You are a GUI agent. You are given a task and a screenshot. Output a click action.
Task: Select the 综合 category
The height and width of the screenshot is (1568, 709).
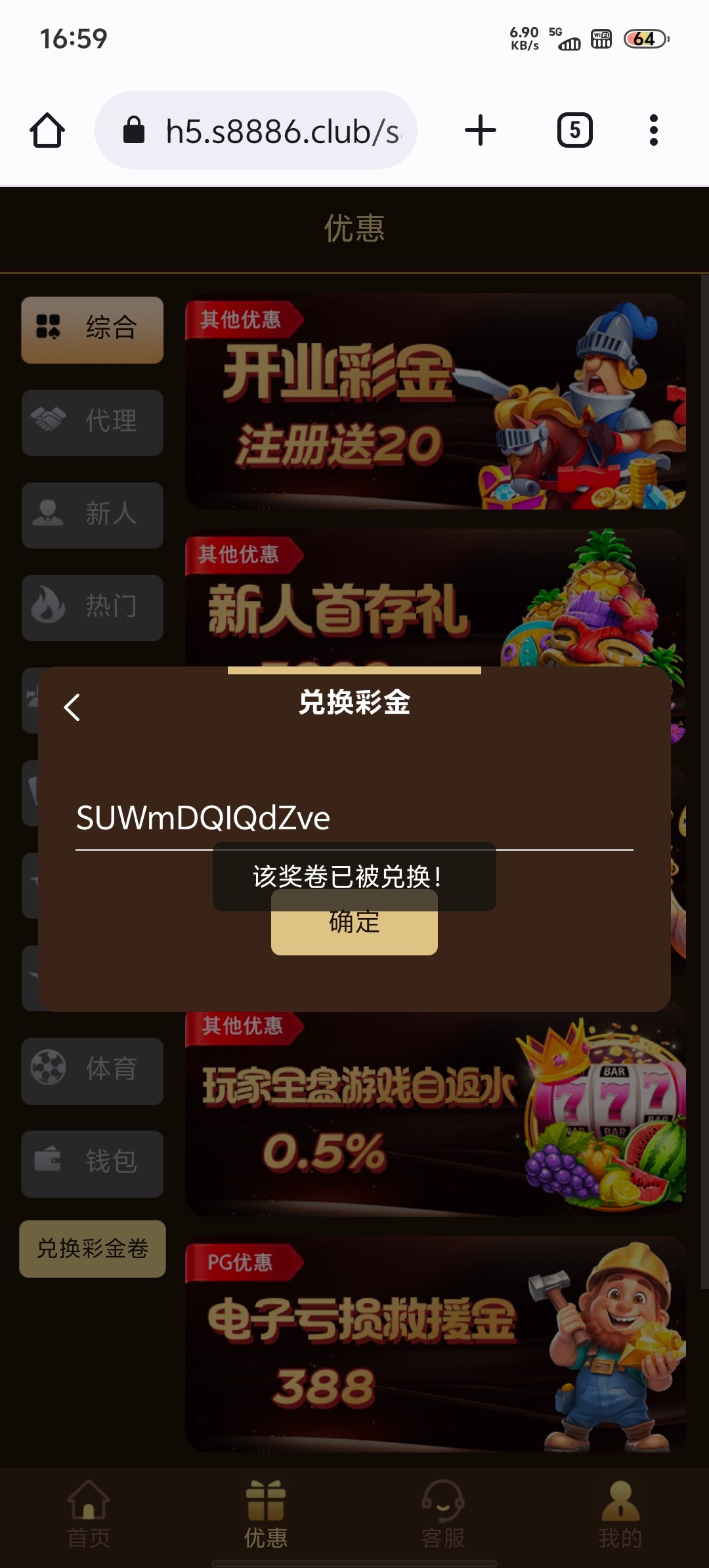[x=92, y=330]
